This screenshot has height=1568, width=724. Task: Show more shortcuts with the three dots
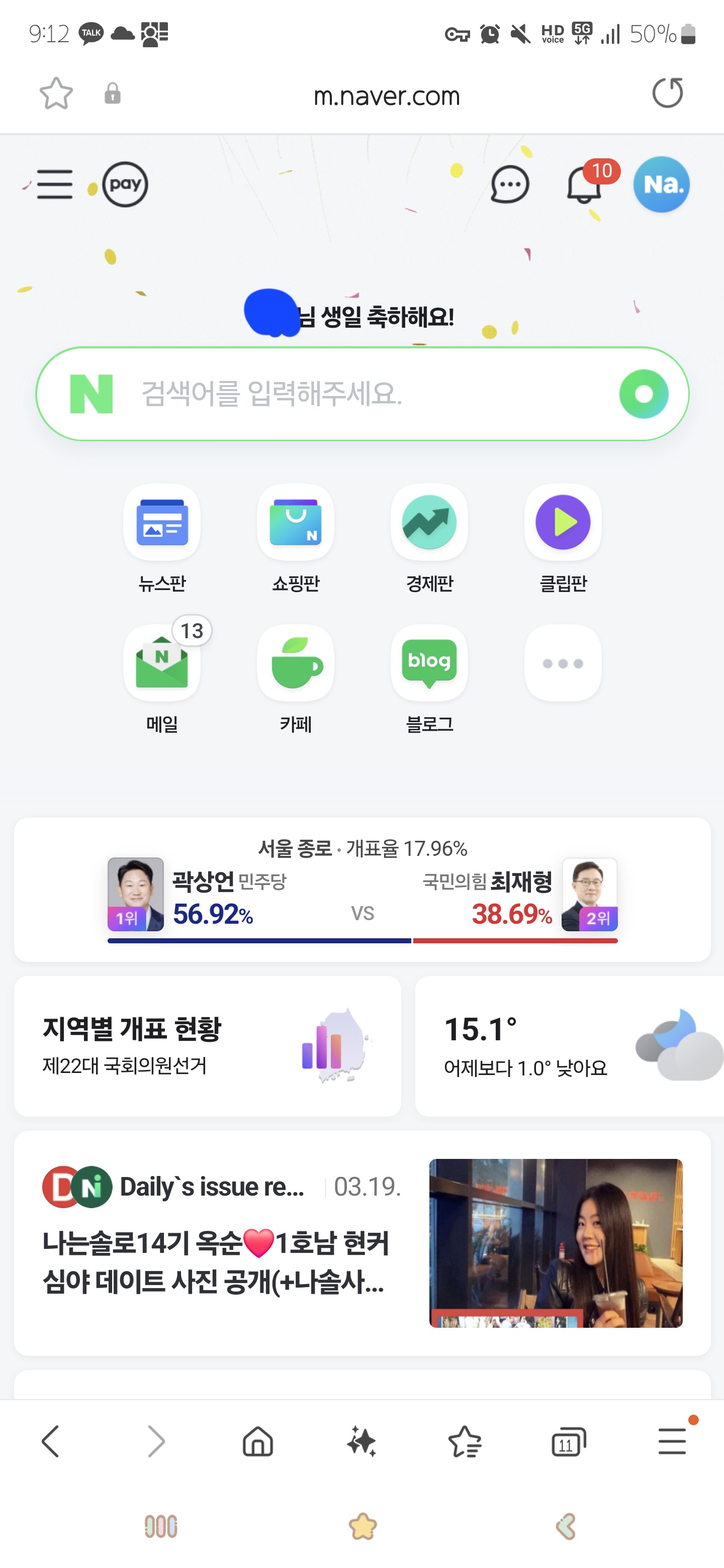tap(563, 663)
